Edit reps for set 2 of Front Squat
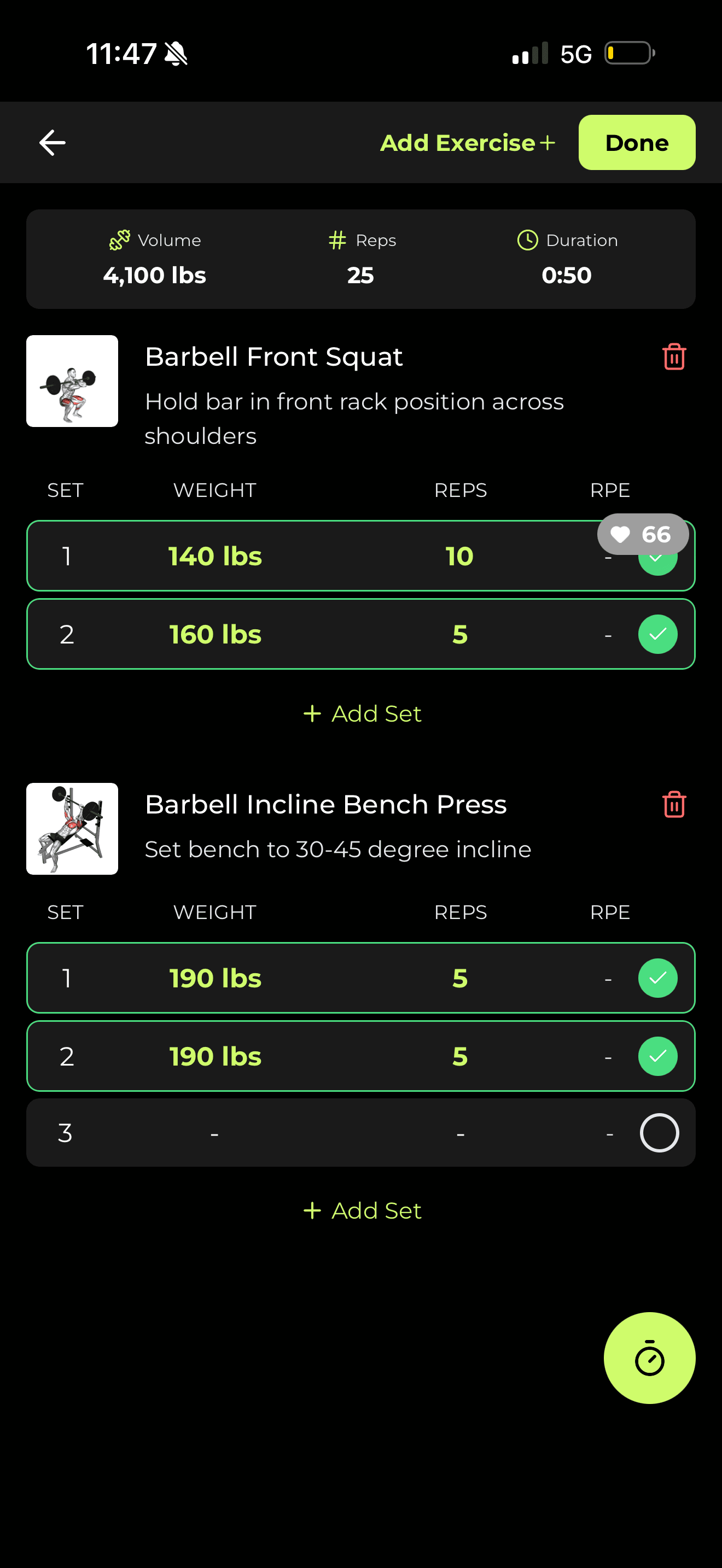 (459, 634)
